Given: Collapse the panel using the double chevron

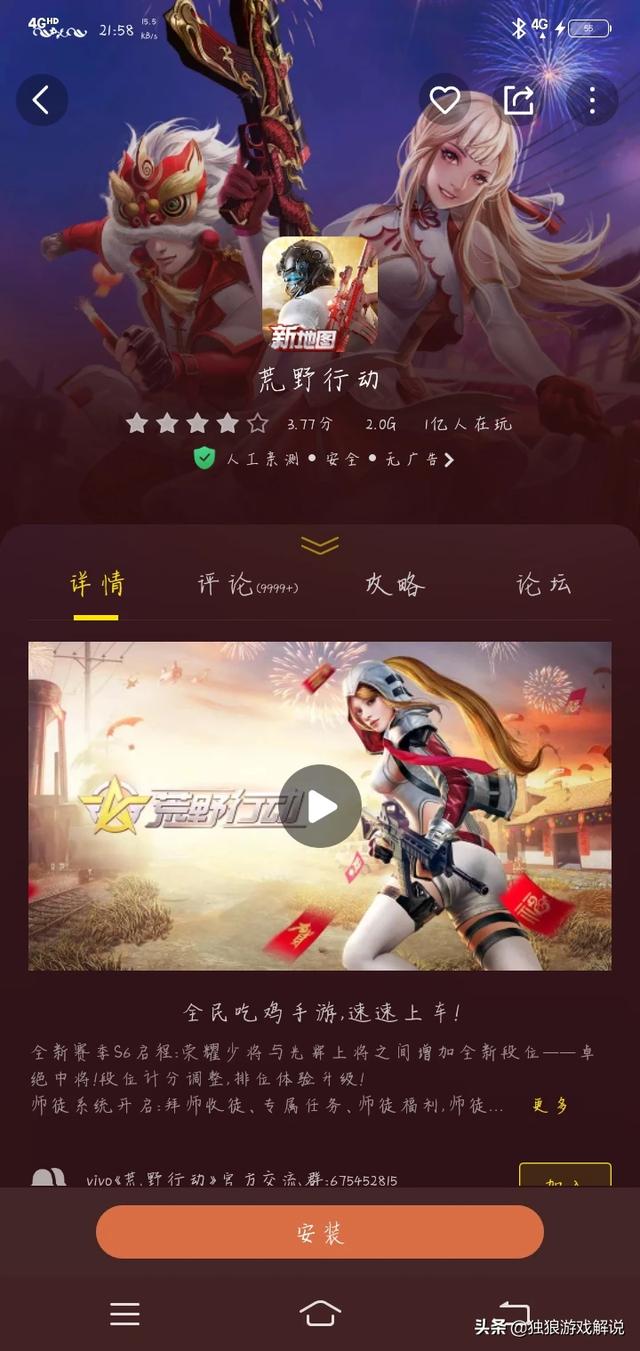Looking at the screenshot, I should click(x=320, y=544).
